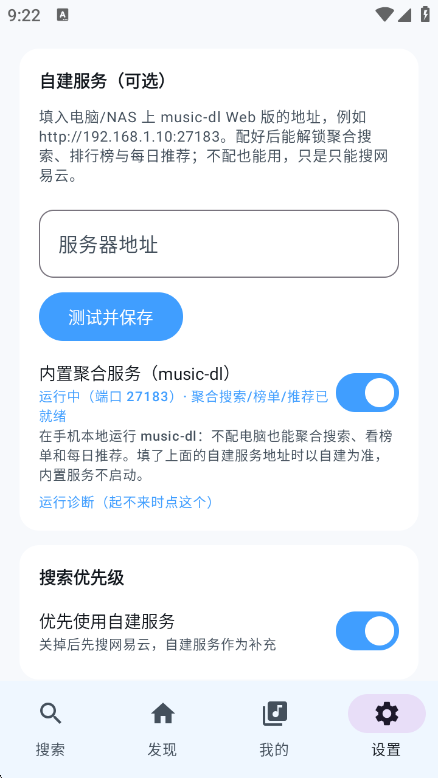Go to the 发现 tab
This screenshot has width=438, height=778.
tap(162, 728)
